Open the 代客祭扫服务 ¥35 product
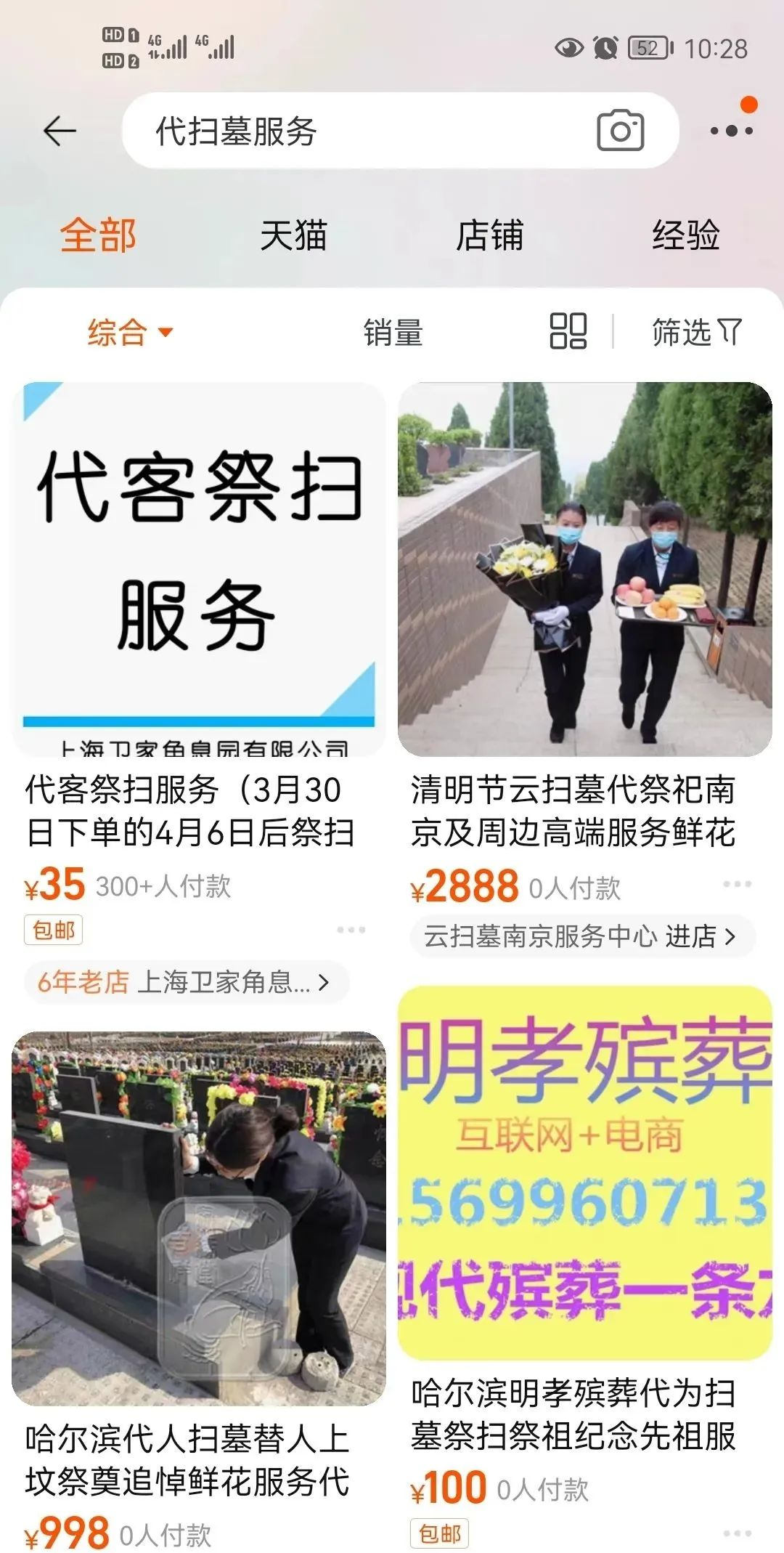 coord(198,569)
